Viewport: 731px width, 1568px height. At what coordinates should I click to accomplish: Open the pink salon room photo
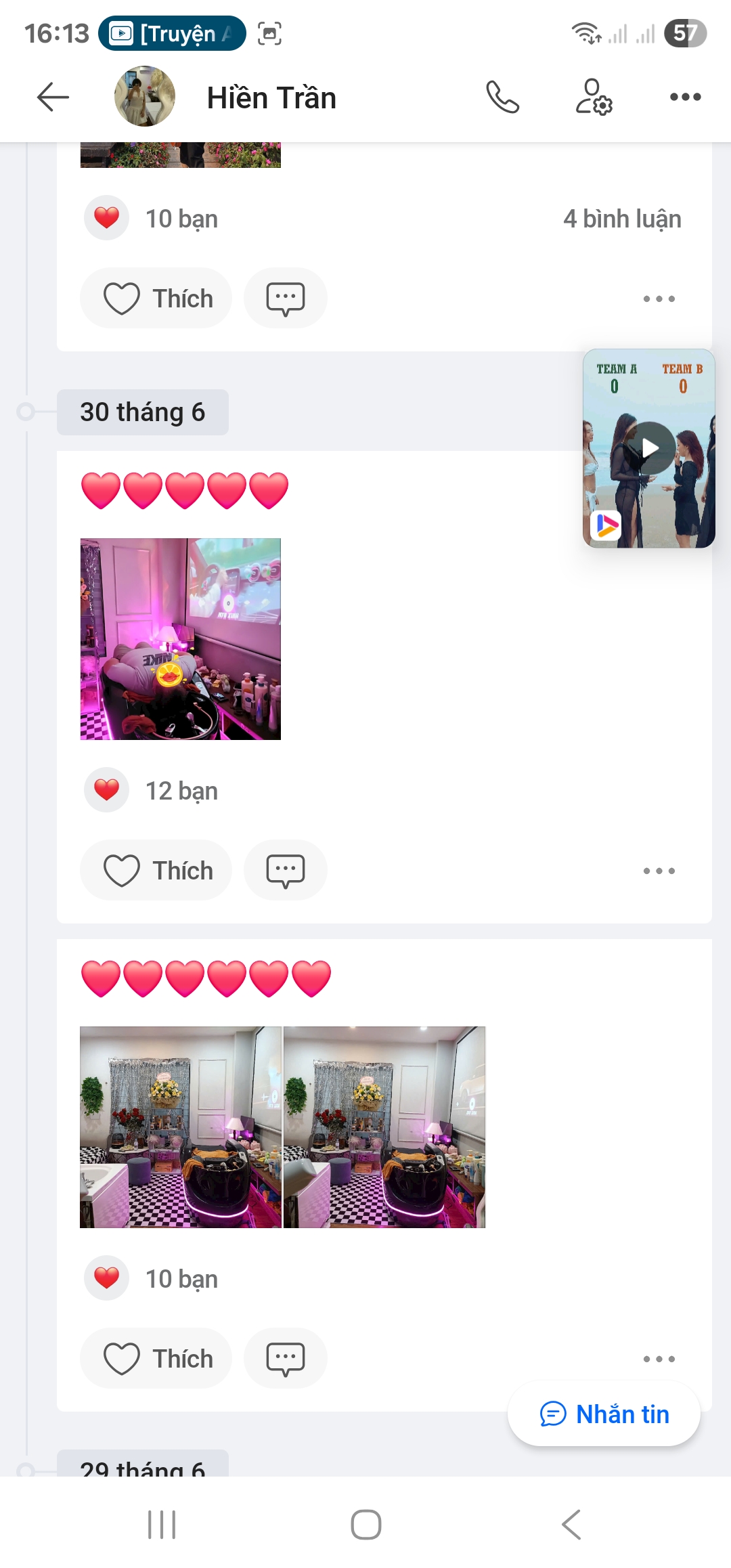(180, 638)
